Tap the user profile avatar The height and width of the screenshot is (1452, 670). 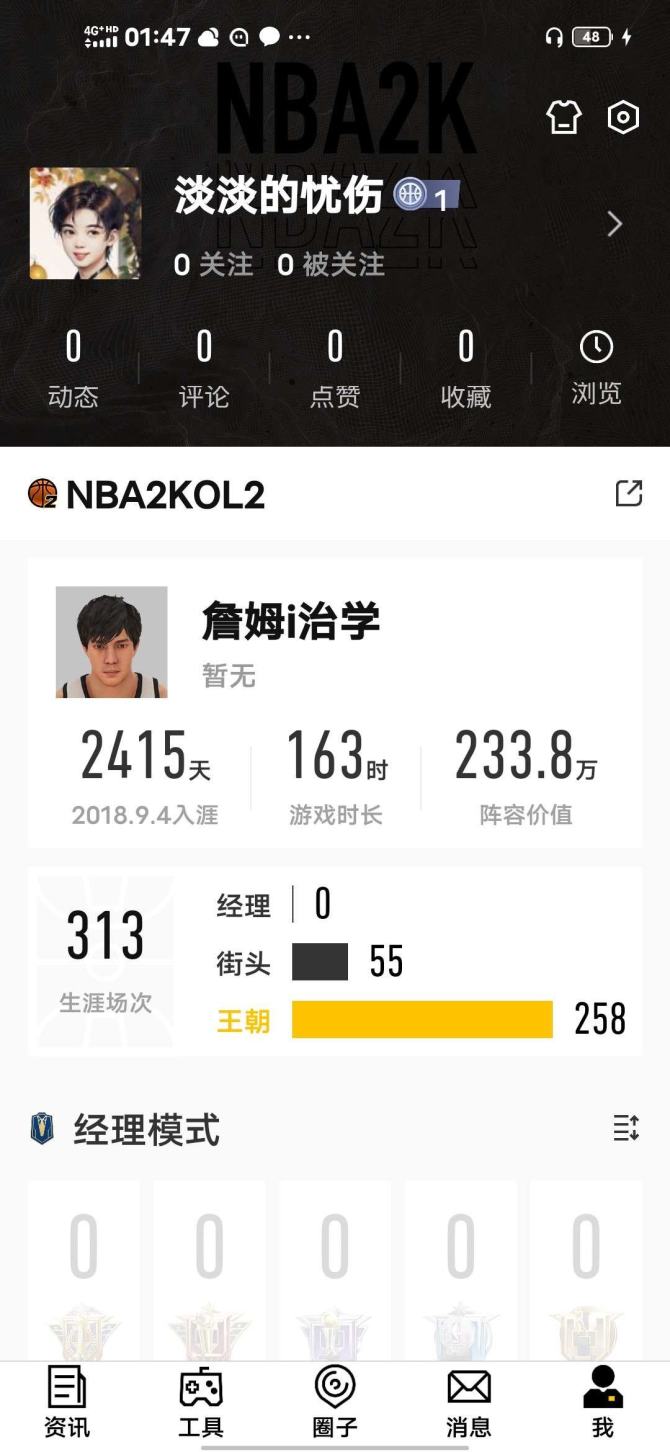[x=85, y=223]
